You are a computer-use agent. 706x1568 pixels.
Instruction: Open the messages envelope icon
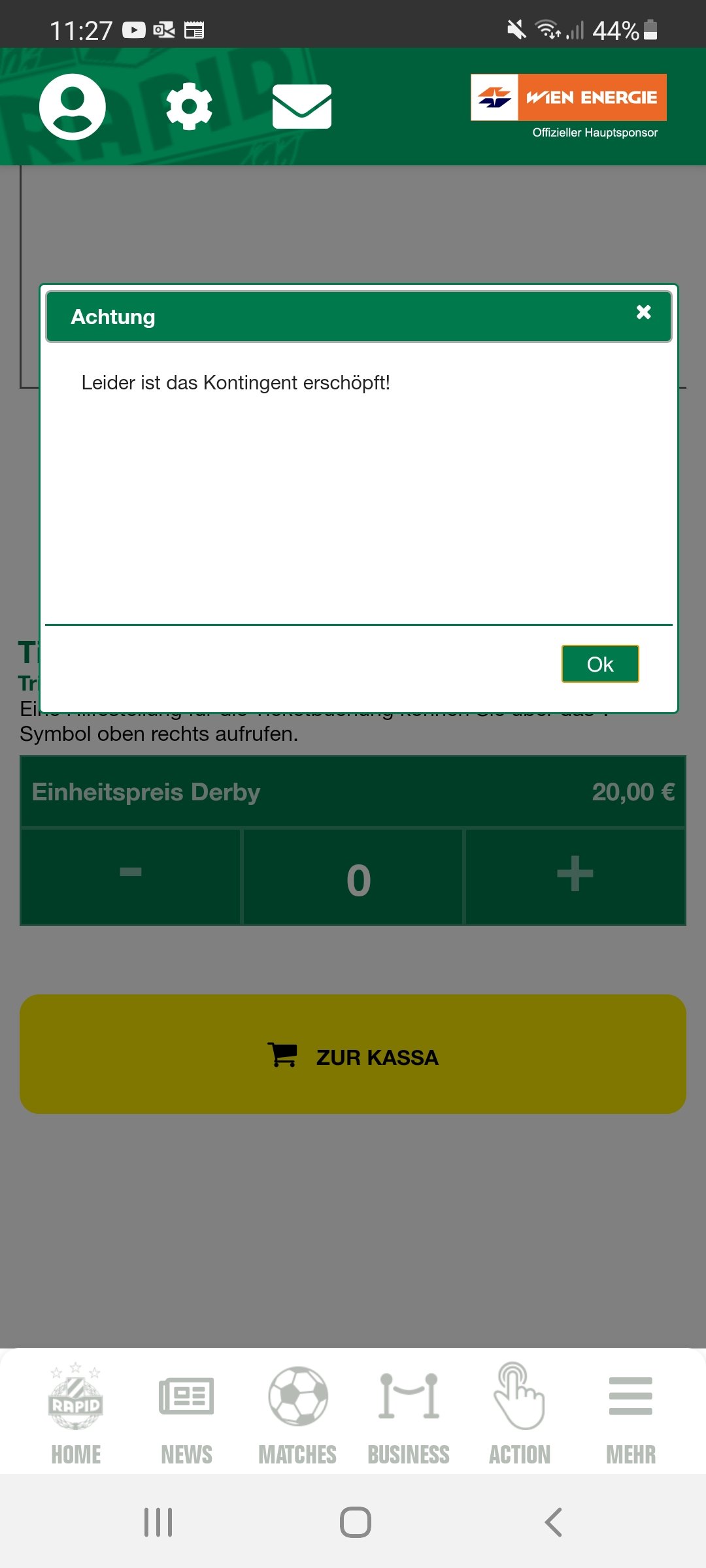tap(301, 106)
